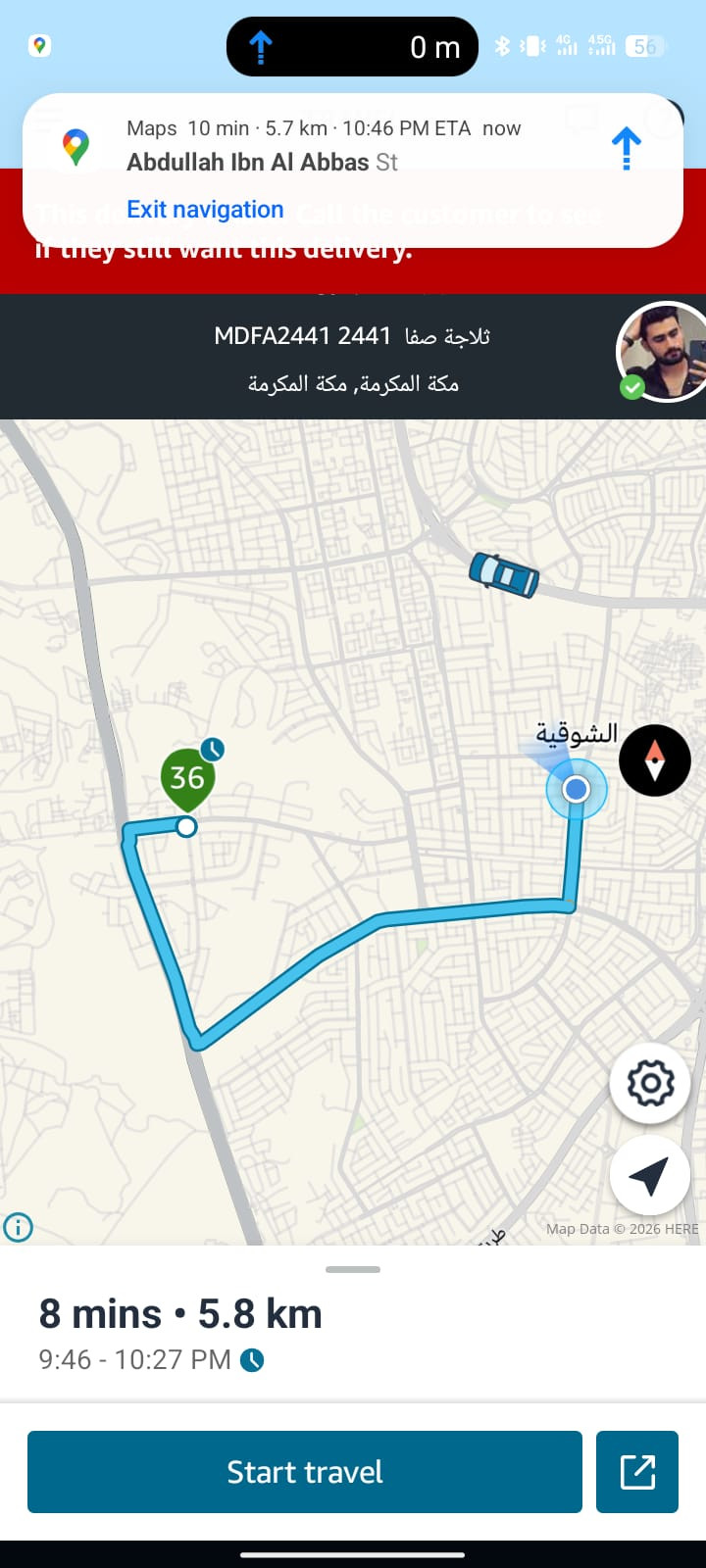Open the Maps navigation notification
706x1568 pixels.
click(x=353, y=147)
